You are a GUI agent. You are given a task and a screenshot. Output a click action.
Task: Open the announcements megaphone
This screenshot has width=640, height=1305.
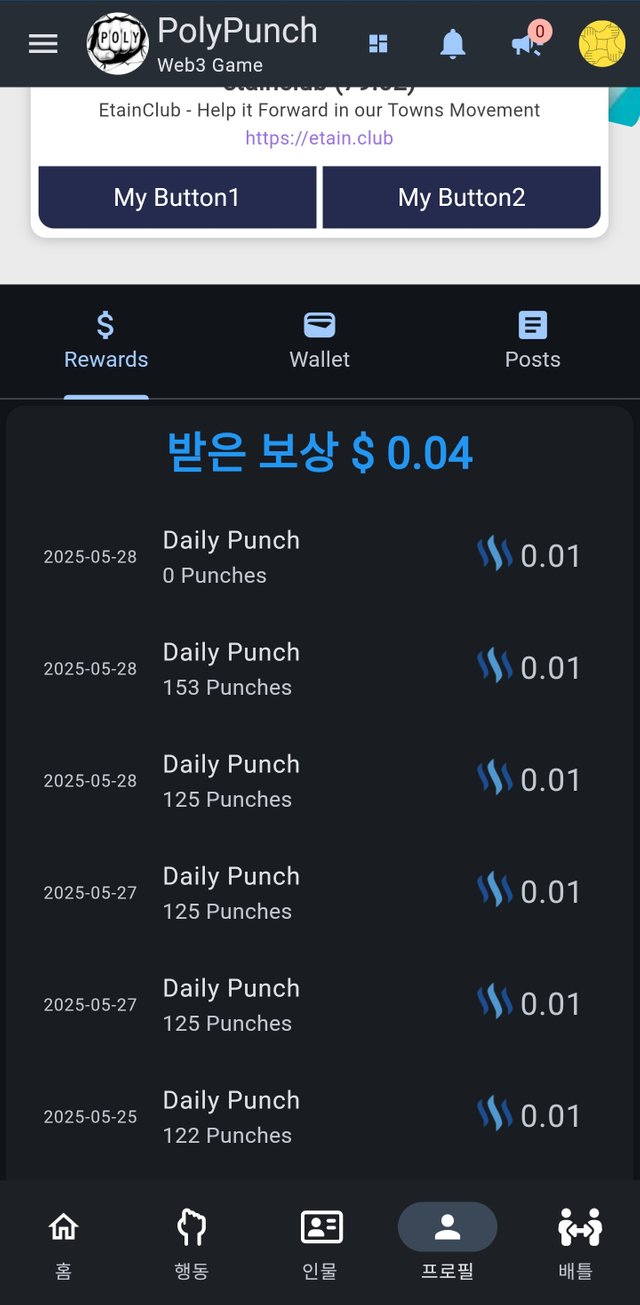(528, 42)
